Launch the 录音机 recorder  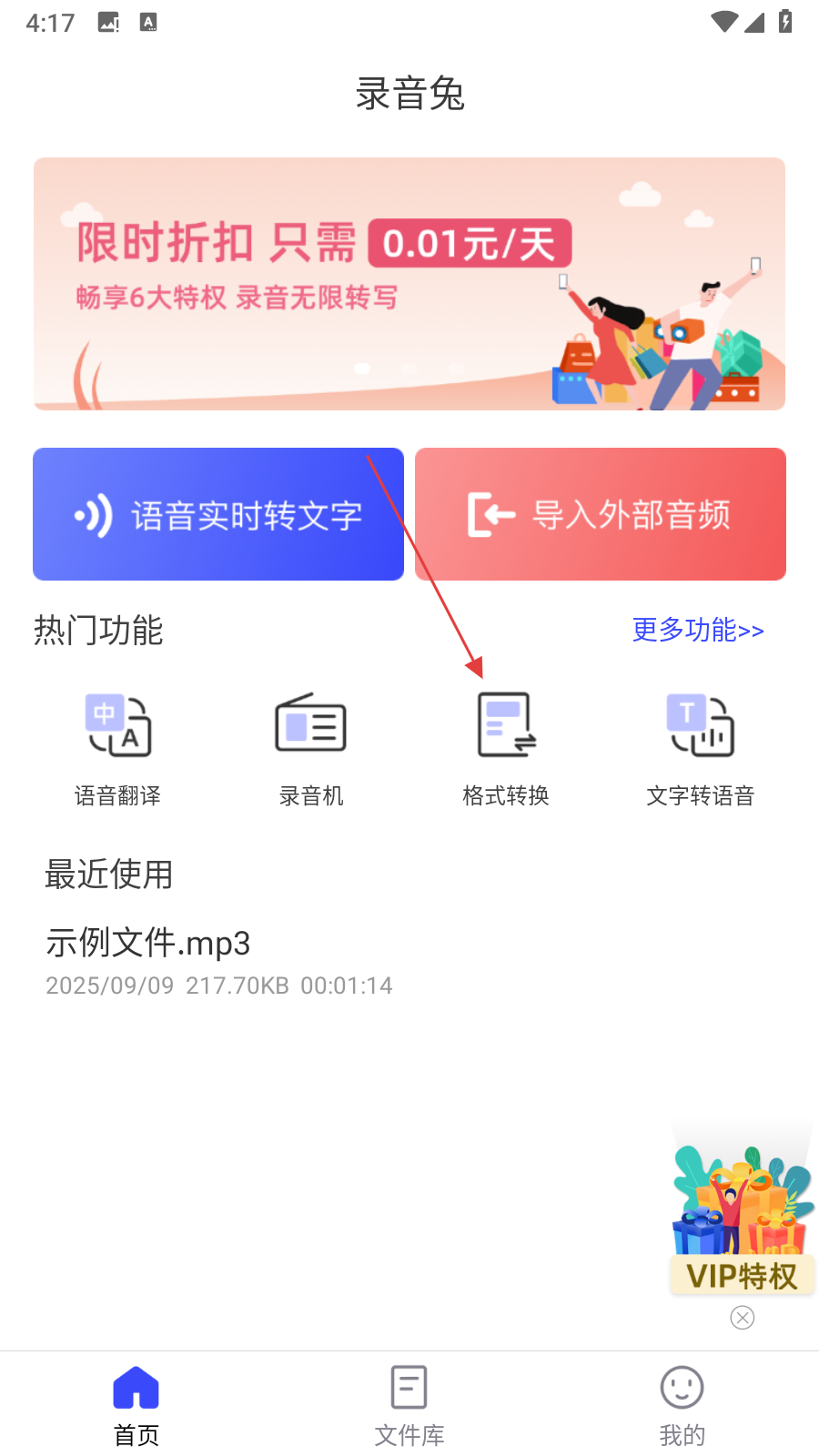[x=311, y=748]
